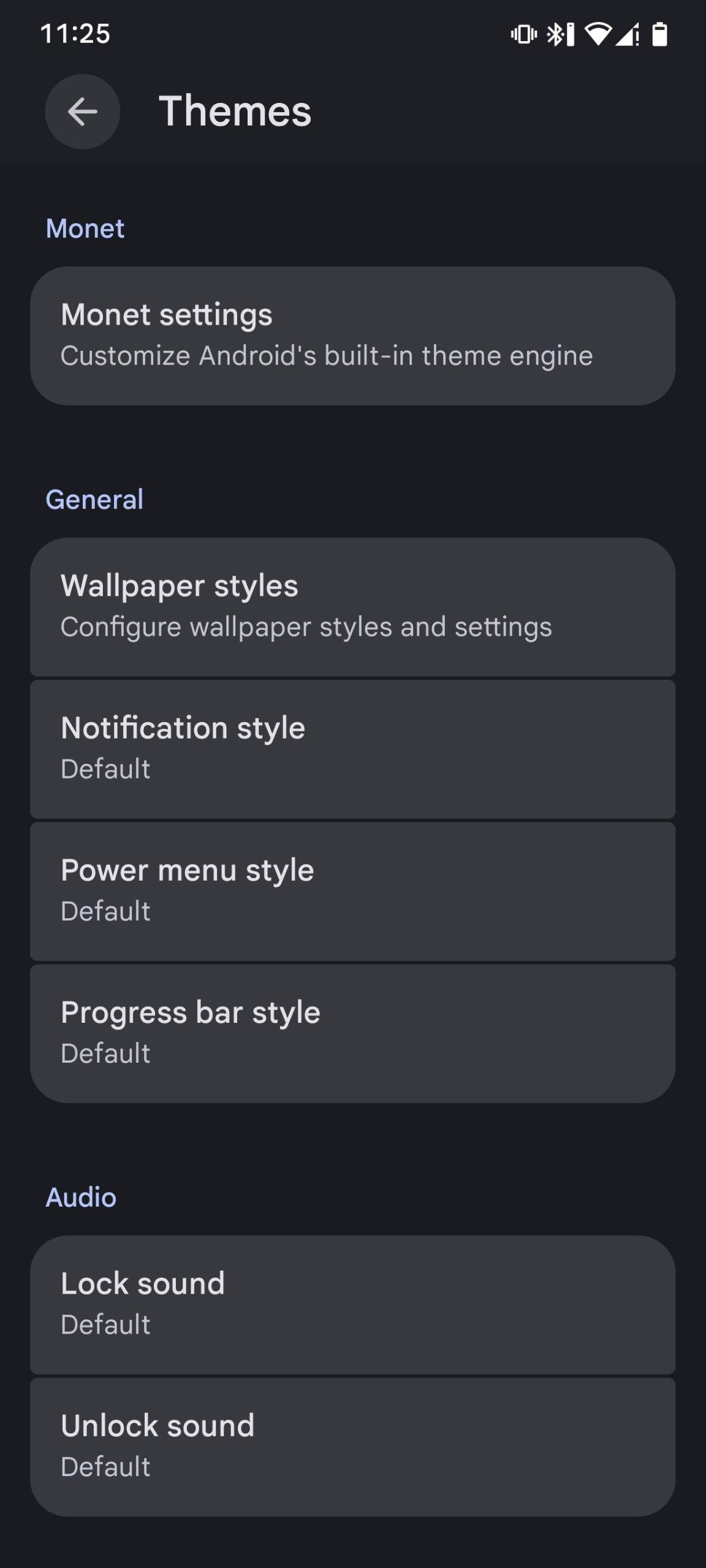This screenshot has width=706, height=1568.
Task: Go back from the Themes screen
Action: 82,111
